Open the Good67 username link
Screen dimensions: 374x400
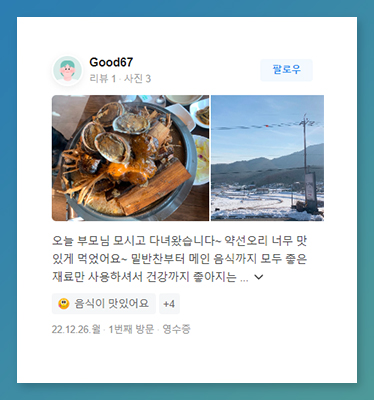[111, 62]
